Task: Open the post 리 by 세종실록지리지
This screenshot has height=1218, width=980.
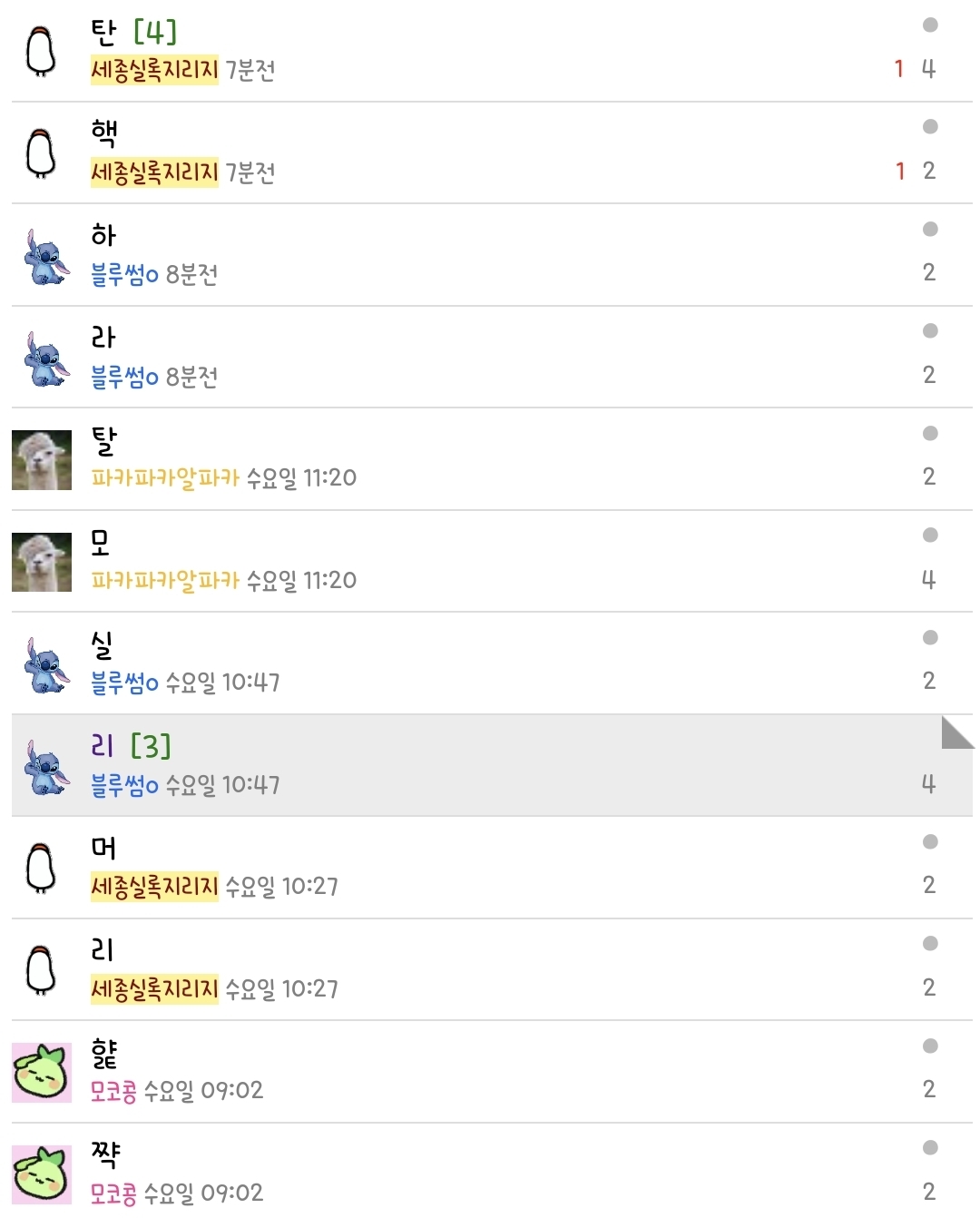Action: (492, 970)
